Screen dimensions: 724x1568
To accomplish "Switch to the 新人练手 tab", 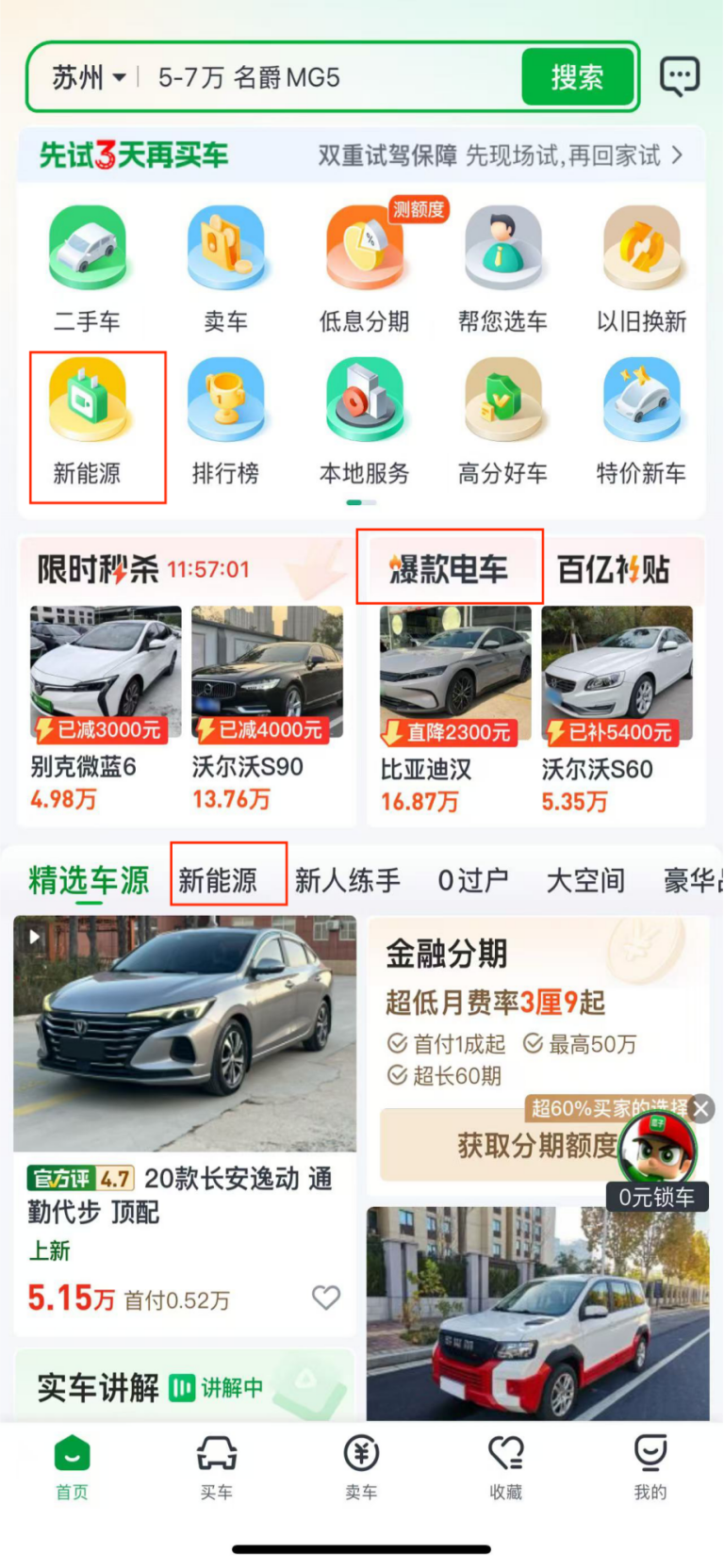I will pos(347,880).
